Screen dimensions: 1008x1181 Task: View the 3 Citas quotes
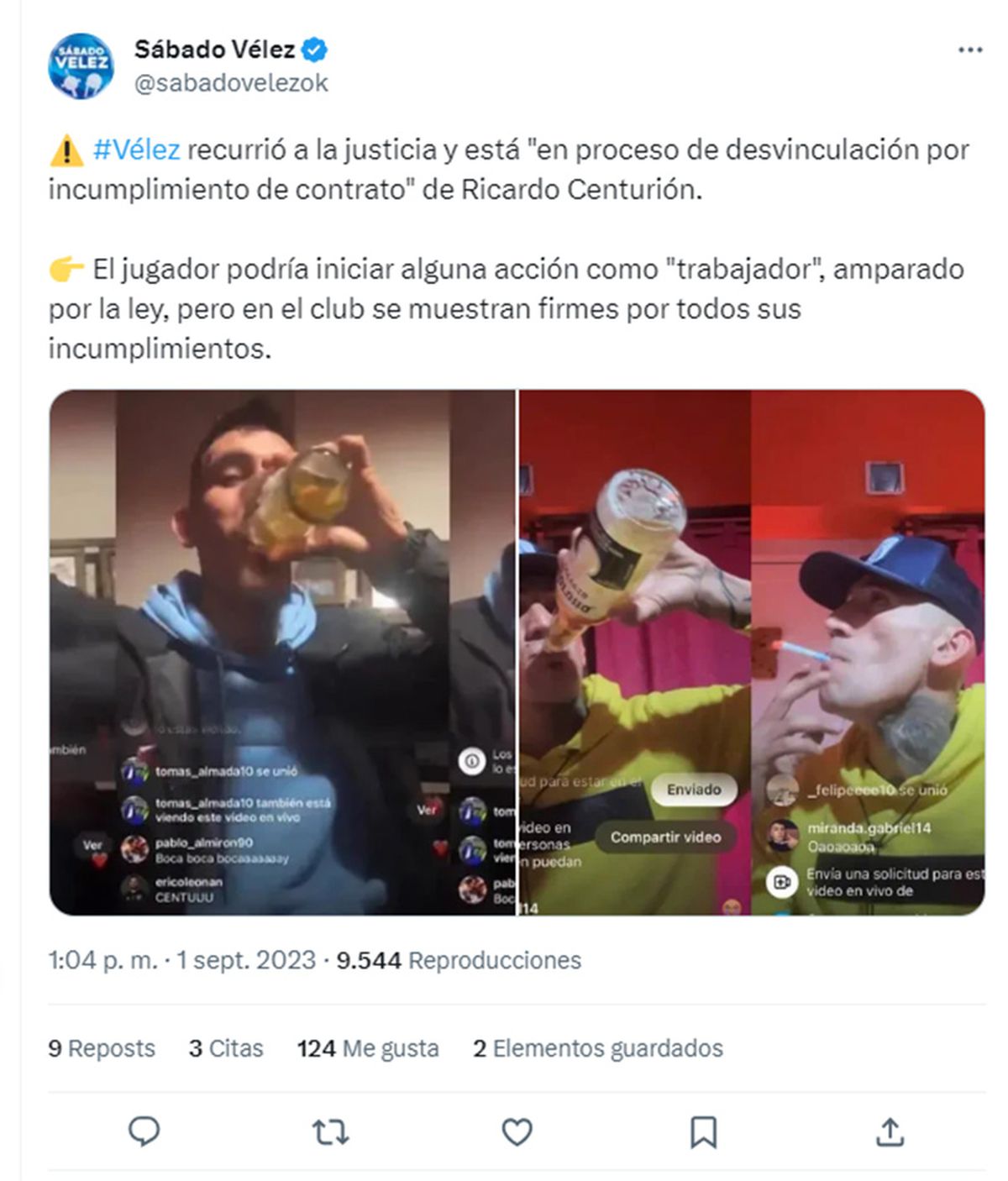(x=226, y=1048)
